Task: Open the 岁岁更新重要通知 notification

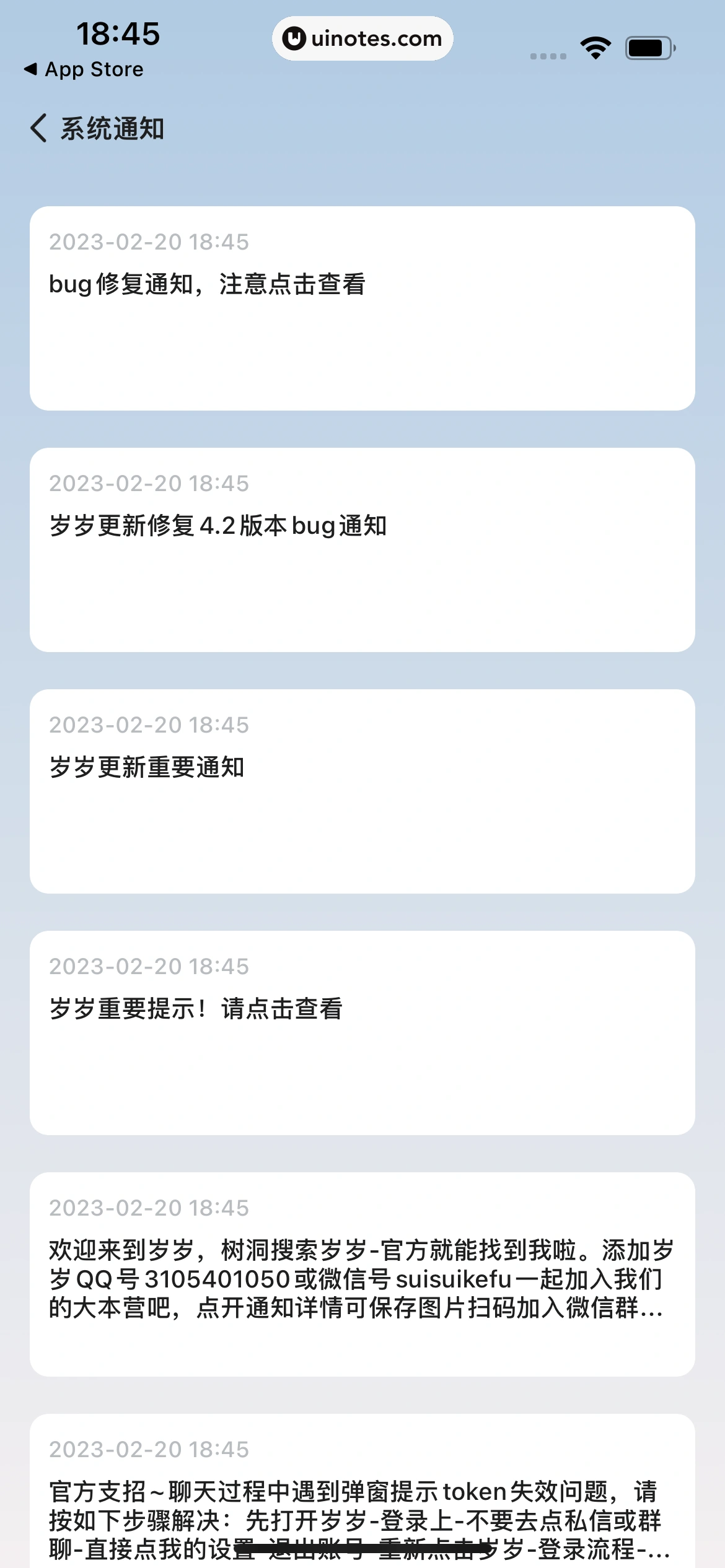Action: click(x=362, y=791)
